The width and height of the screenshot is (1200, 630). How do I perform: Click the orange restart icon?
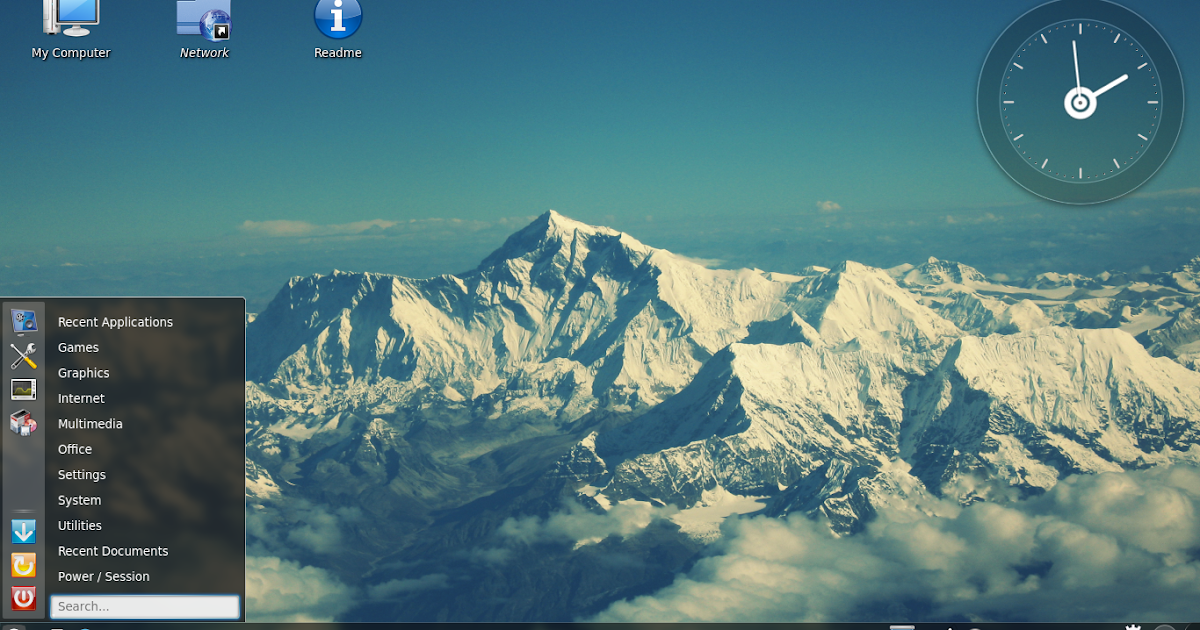click(x=23, y=565)
